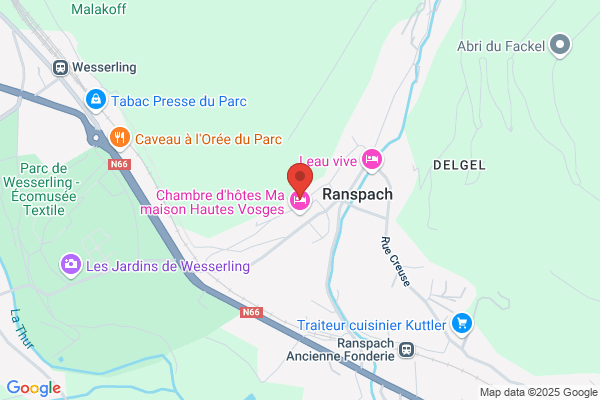Select the Wesserling train station icon
600x400 pixels.
point(60,68)
